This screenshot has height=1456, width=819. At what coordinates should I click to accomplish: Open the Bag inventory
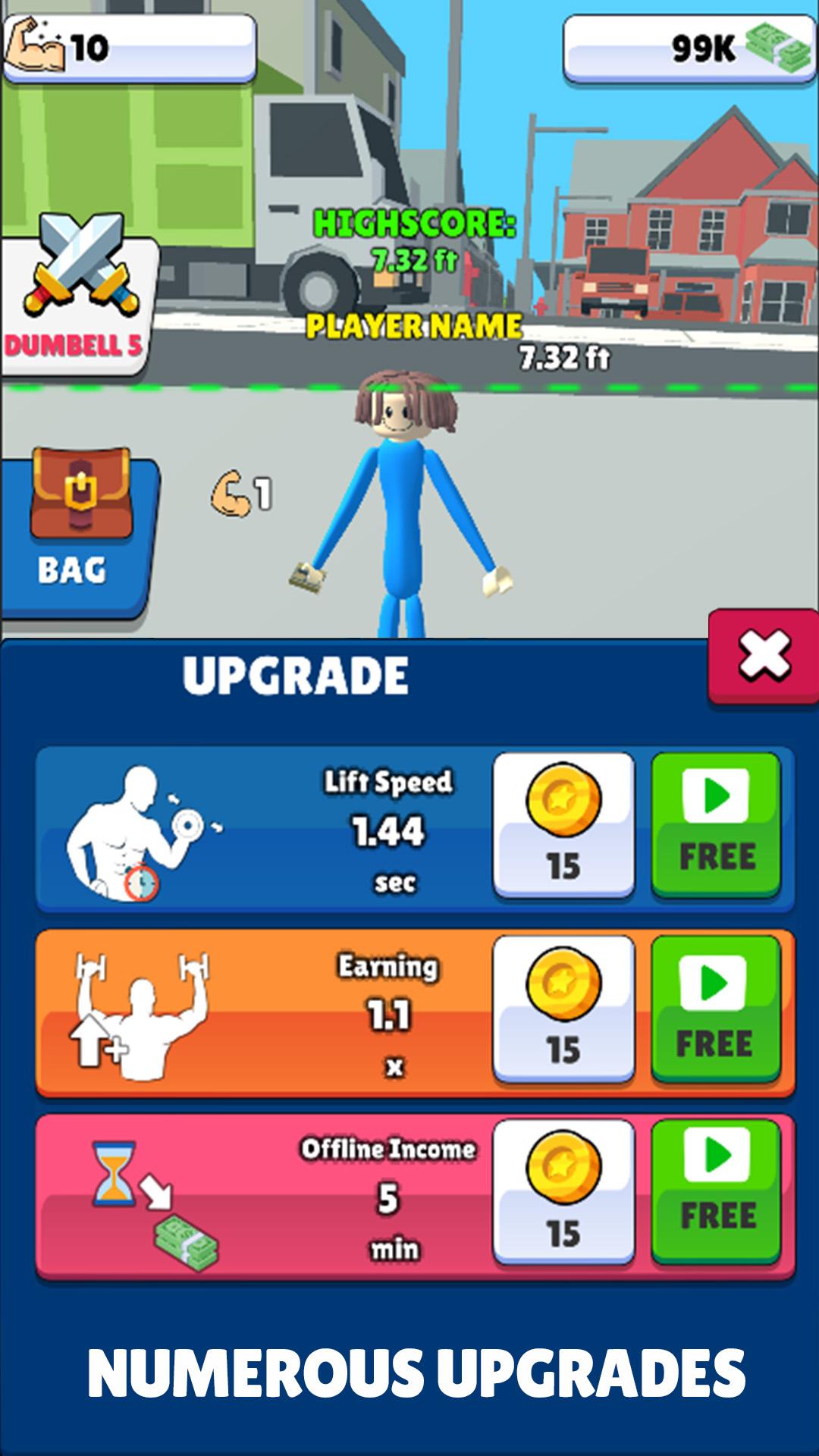point(76,535)
